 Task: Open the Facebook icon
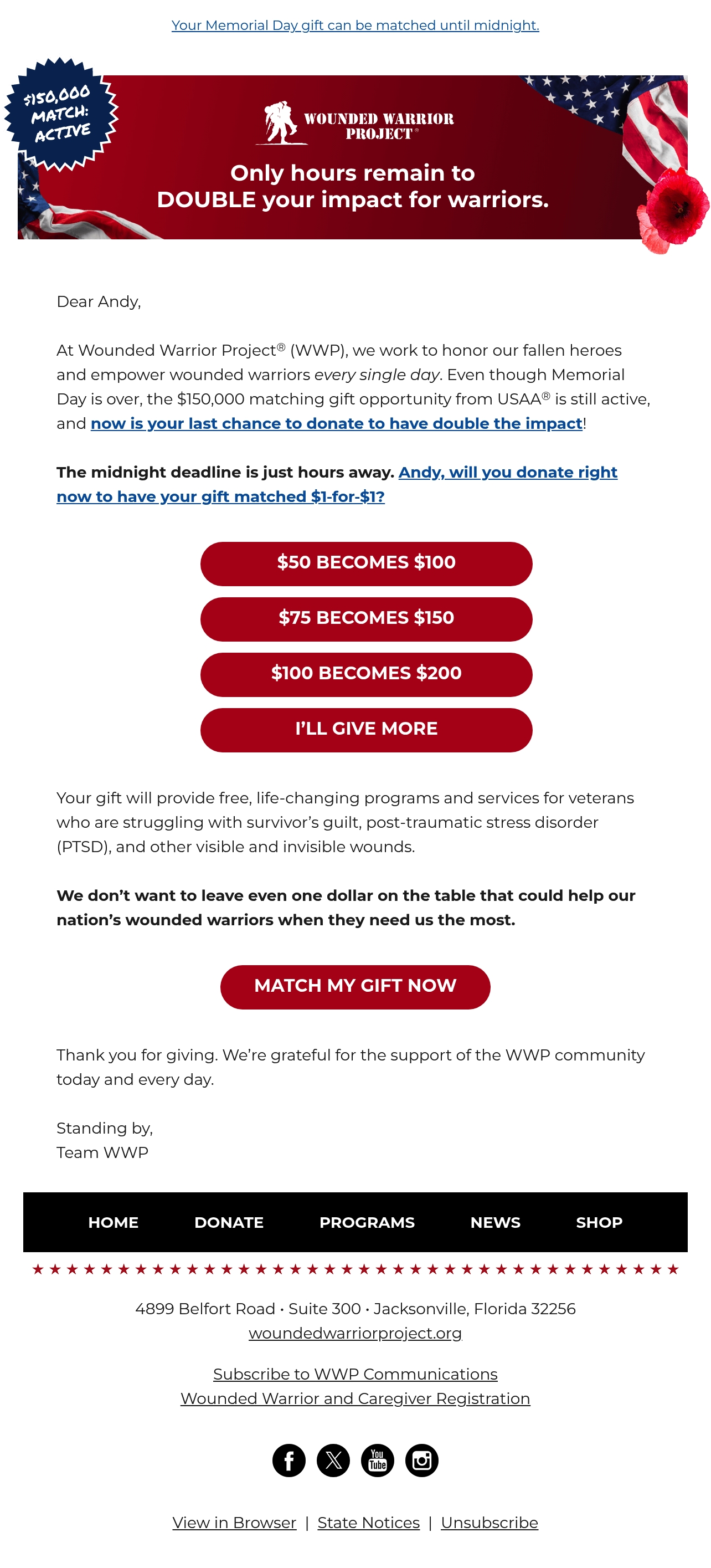(x=289, y=1459)
